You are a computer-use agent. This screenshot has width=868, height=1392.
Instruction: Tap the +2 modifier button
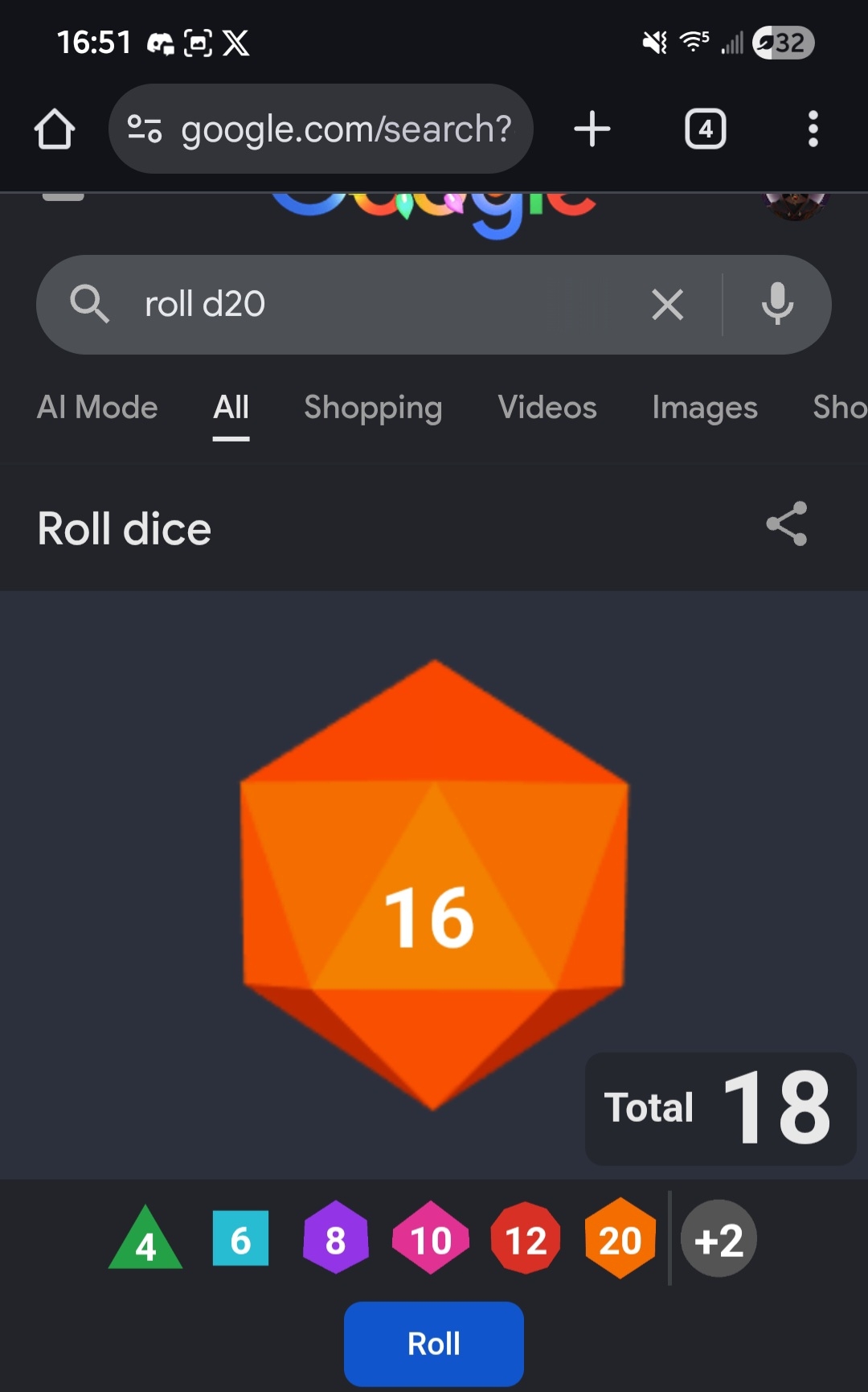[x=719, y=1239]
